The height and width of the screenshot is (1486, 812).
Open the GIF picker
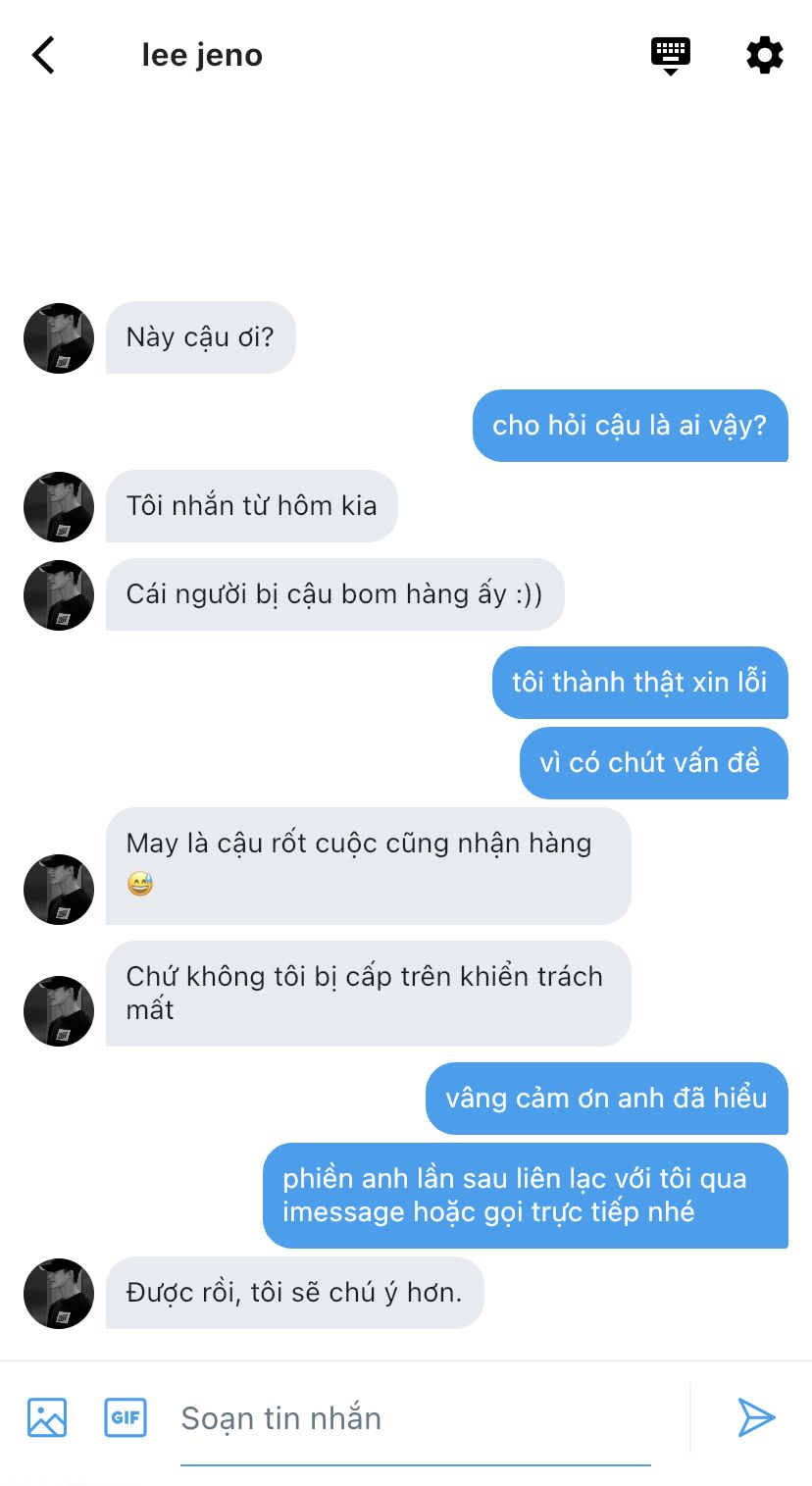coord(126,1417)
